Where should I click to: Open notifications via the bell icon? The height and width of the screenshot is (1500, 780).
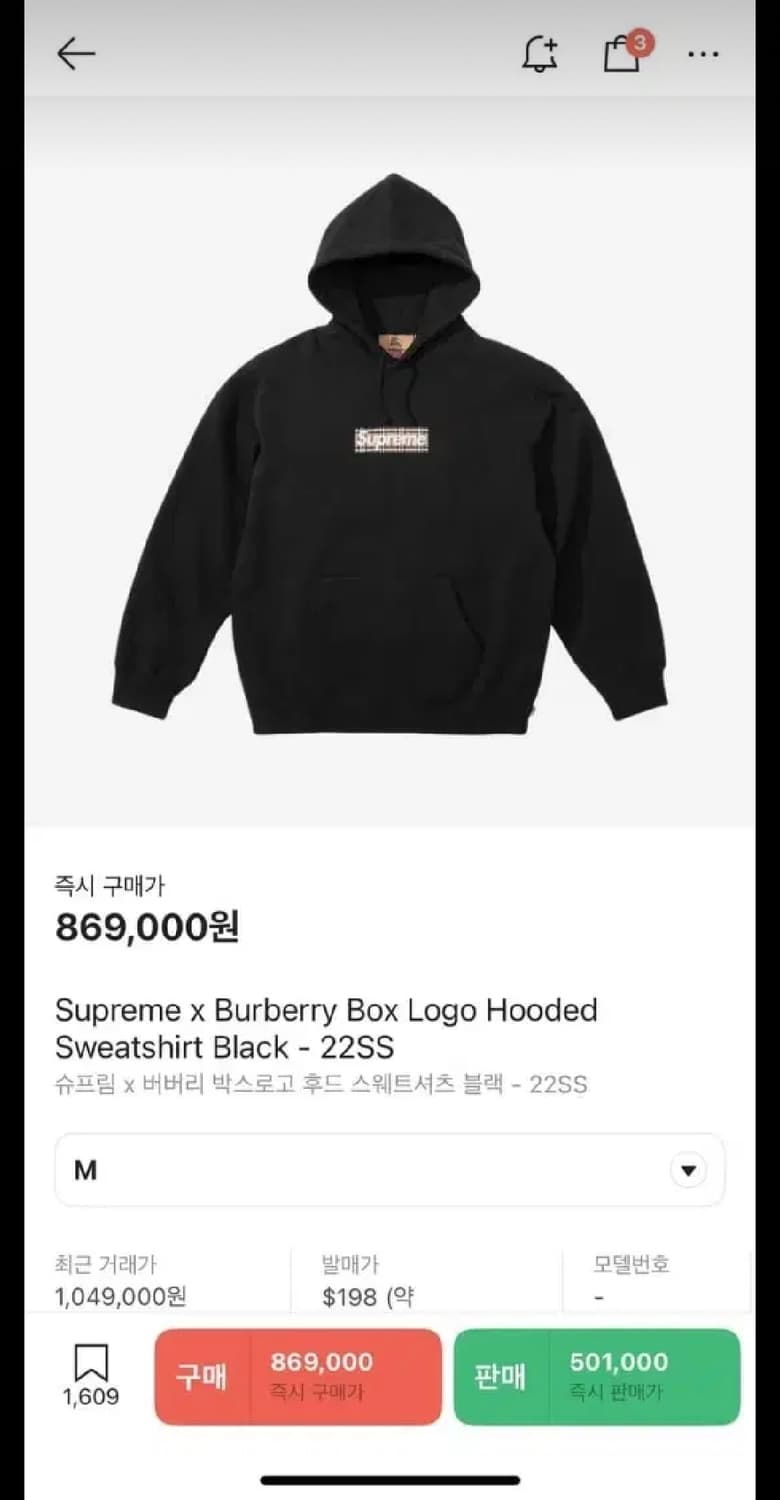click(538, 52)
